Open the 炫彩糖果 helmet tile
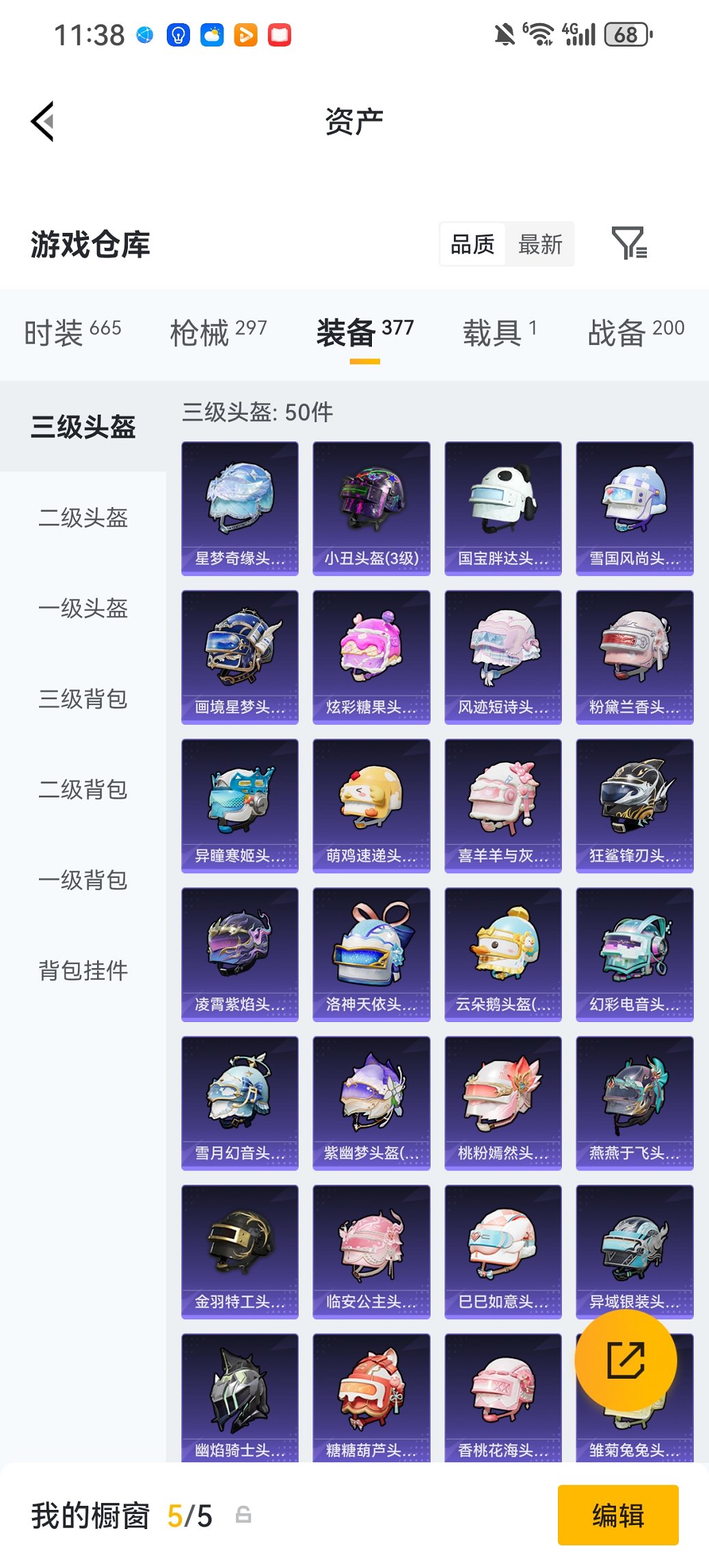 click(x=371, y=657)
